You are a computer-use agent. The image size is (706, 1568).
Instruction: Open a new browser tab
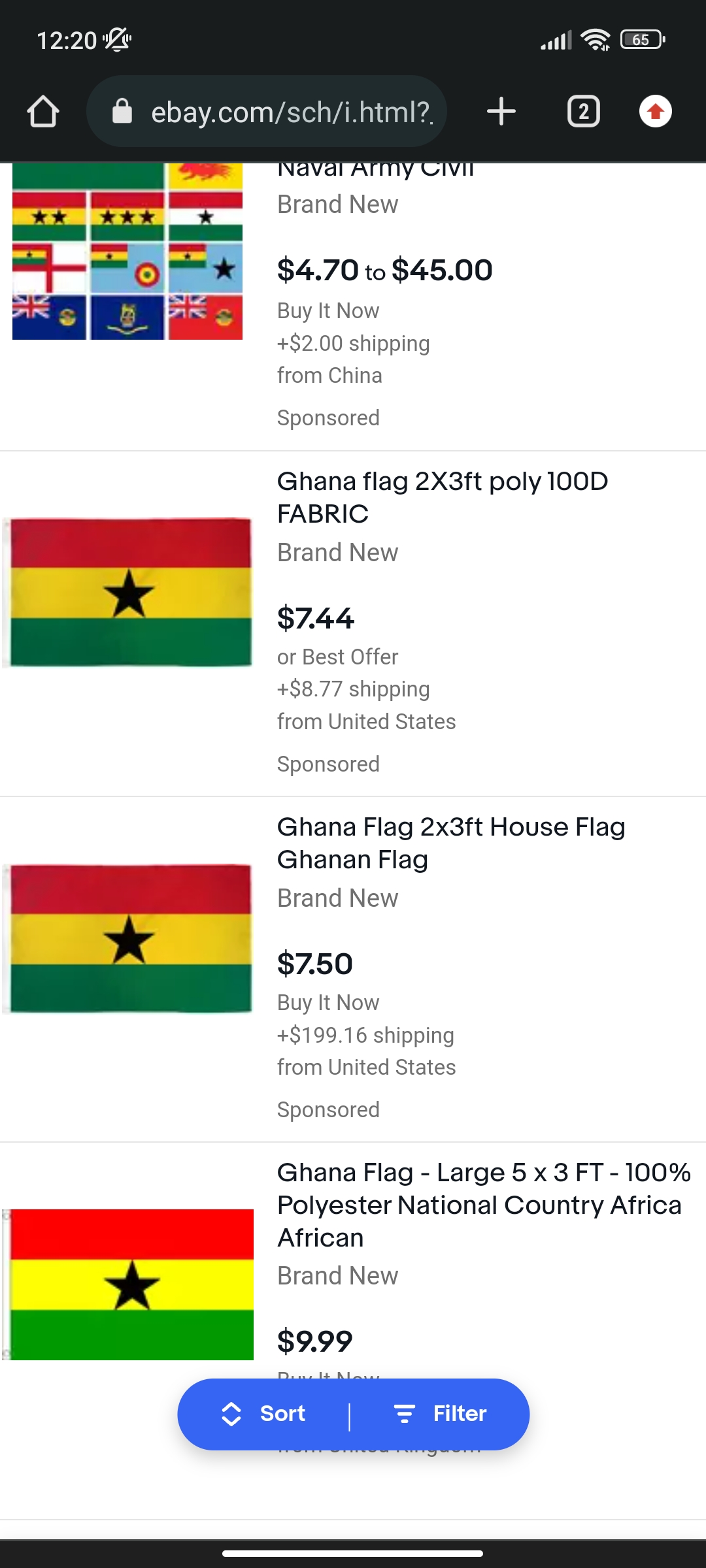[501, 112]
